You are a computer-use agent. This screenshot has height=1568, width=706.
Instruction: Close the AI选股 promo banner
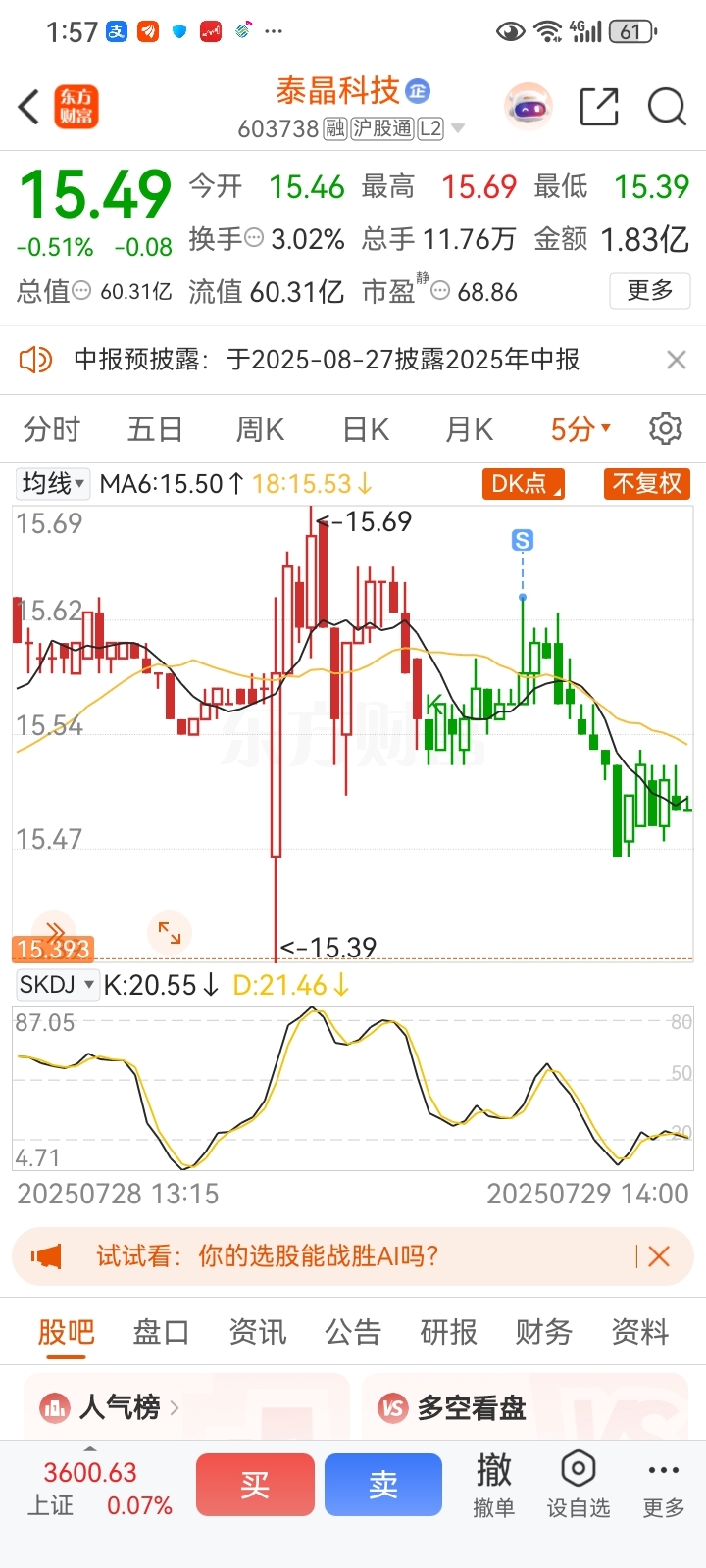[659, 1256]
